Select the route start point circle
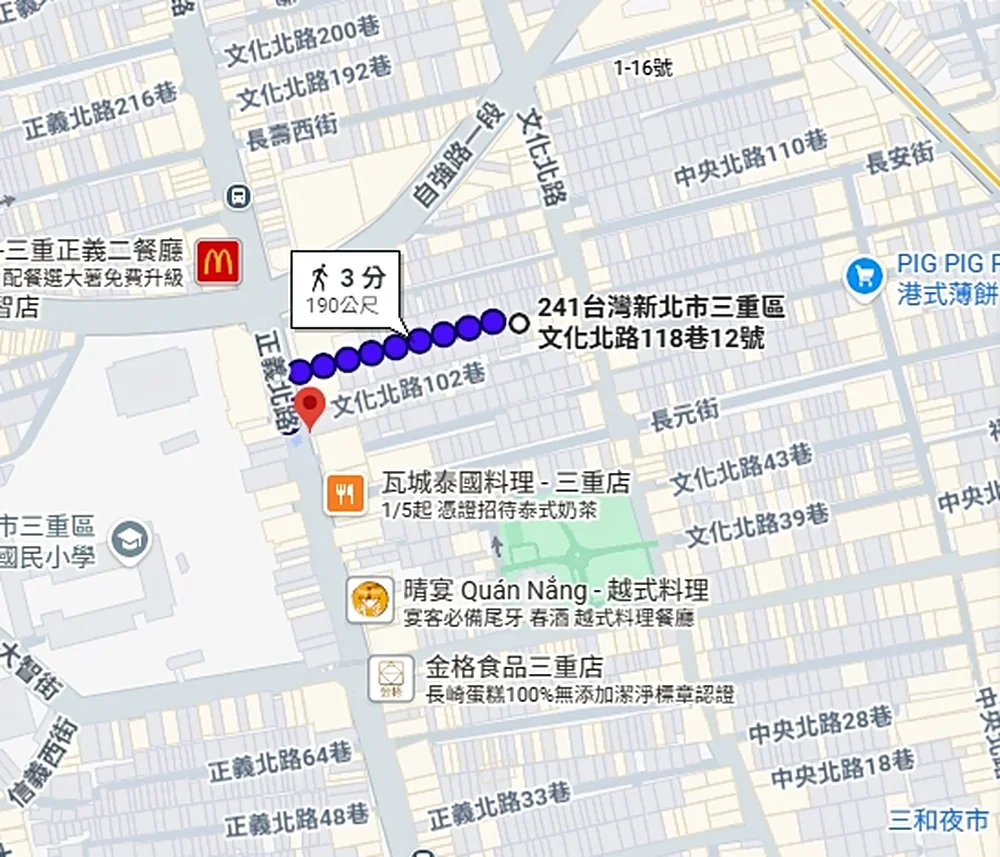 tap(519, 323)
